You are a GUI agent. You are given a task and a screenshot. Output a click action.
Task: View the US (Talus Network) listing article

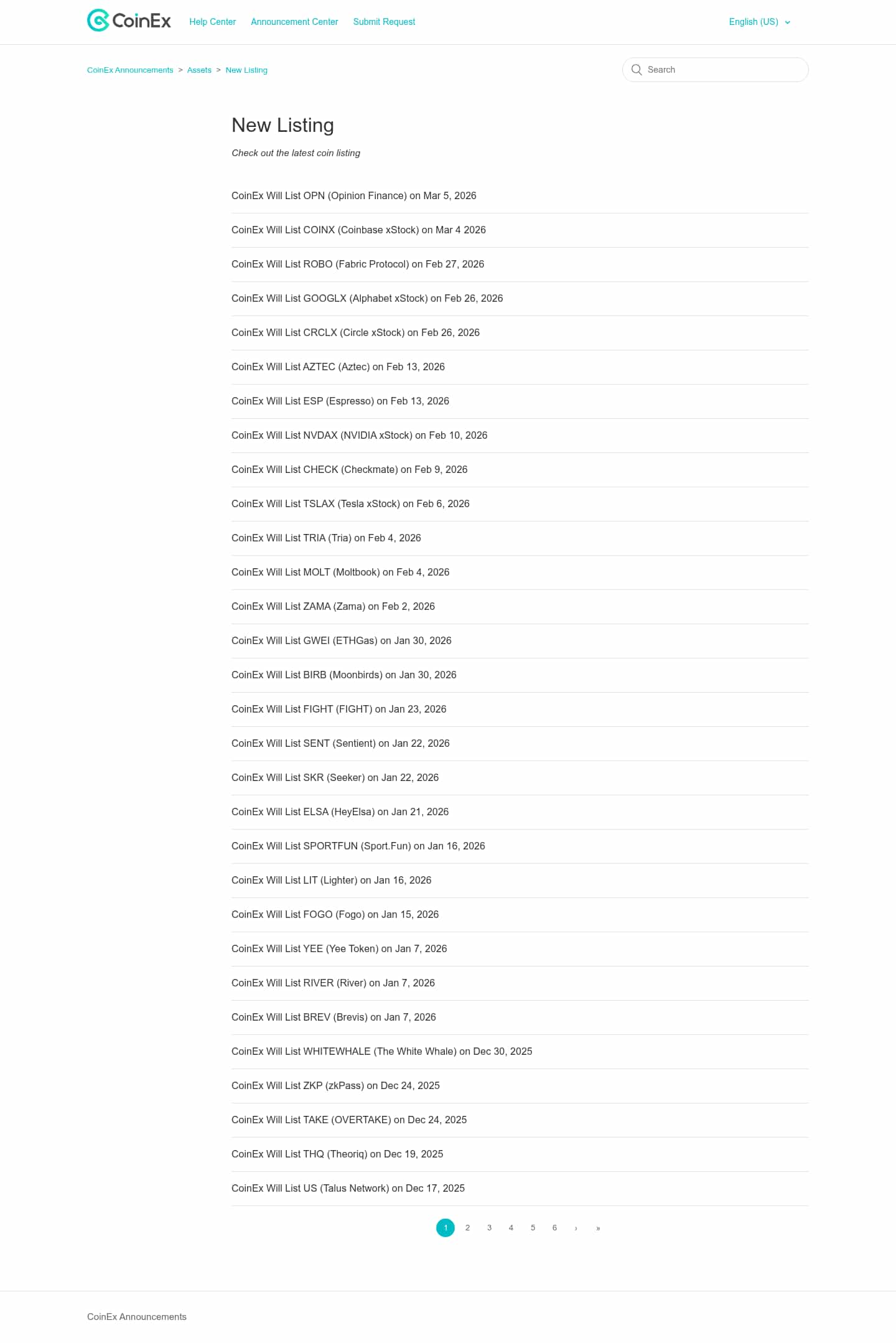pyautogui.click(x=348, y=1189)
